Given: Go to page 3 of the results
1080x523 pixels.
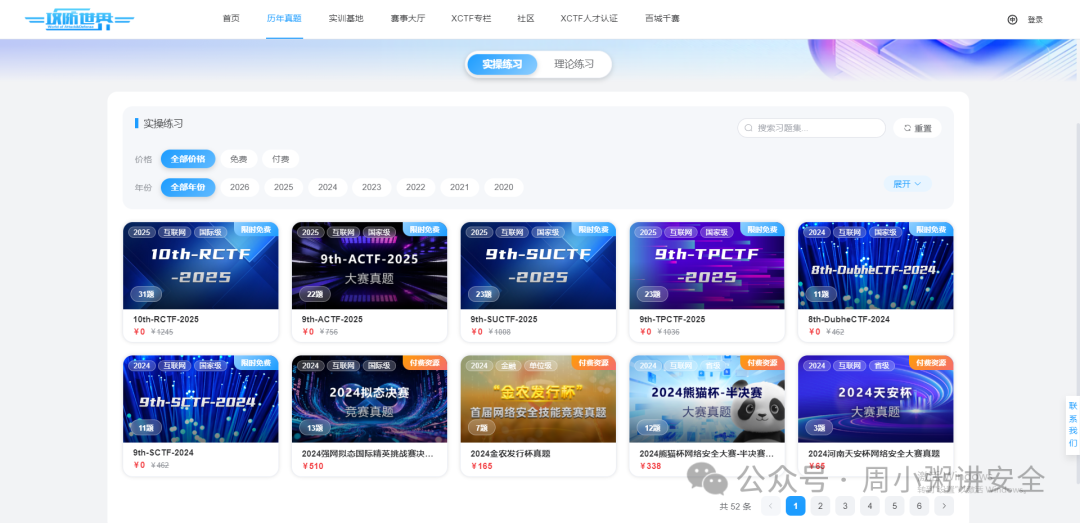Looking at the screenshot, I should coord(845,506).
